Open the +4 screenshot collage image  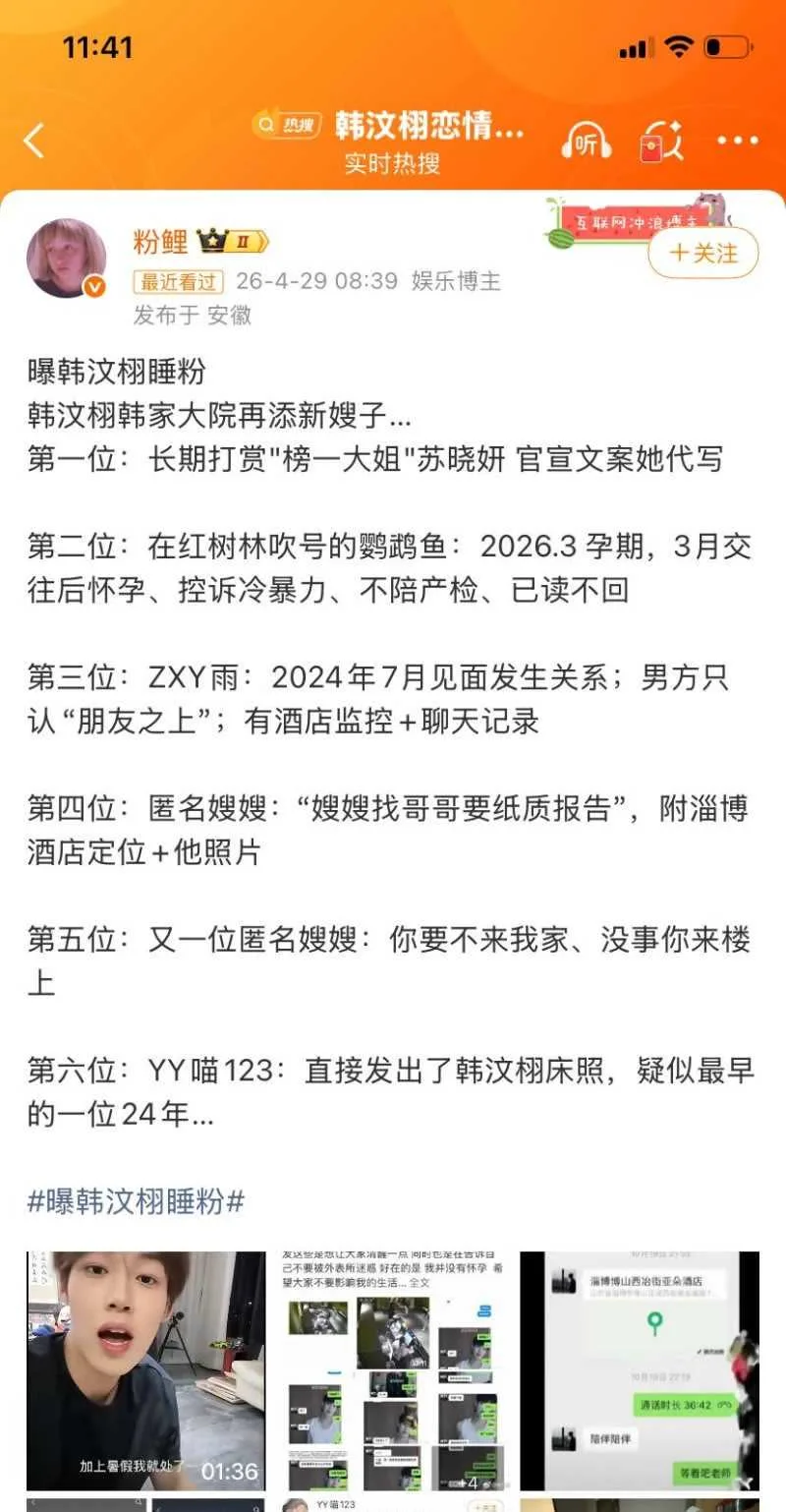pos(393,1370)
